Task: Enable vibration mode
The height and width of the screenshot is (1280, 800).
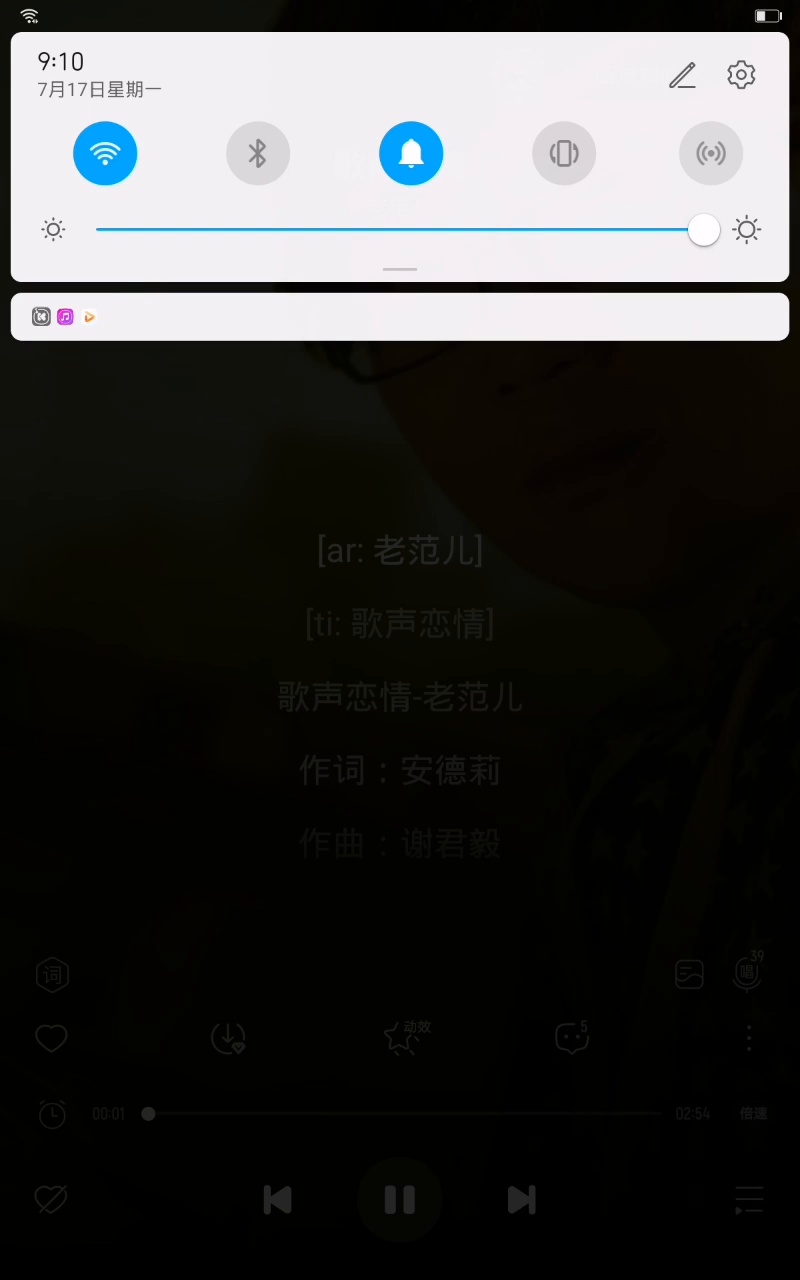Action: 564,153
